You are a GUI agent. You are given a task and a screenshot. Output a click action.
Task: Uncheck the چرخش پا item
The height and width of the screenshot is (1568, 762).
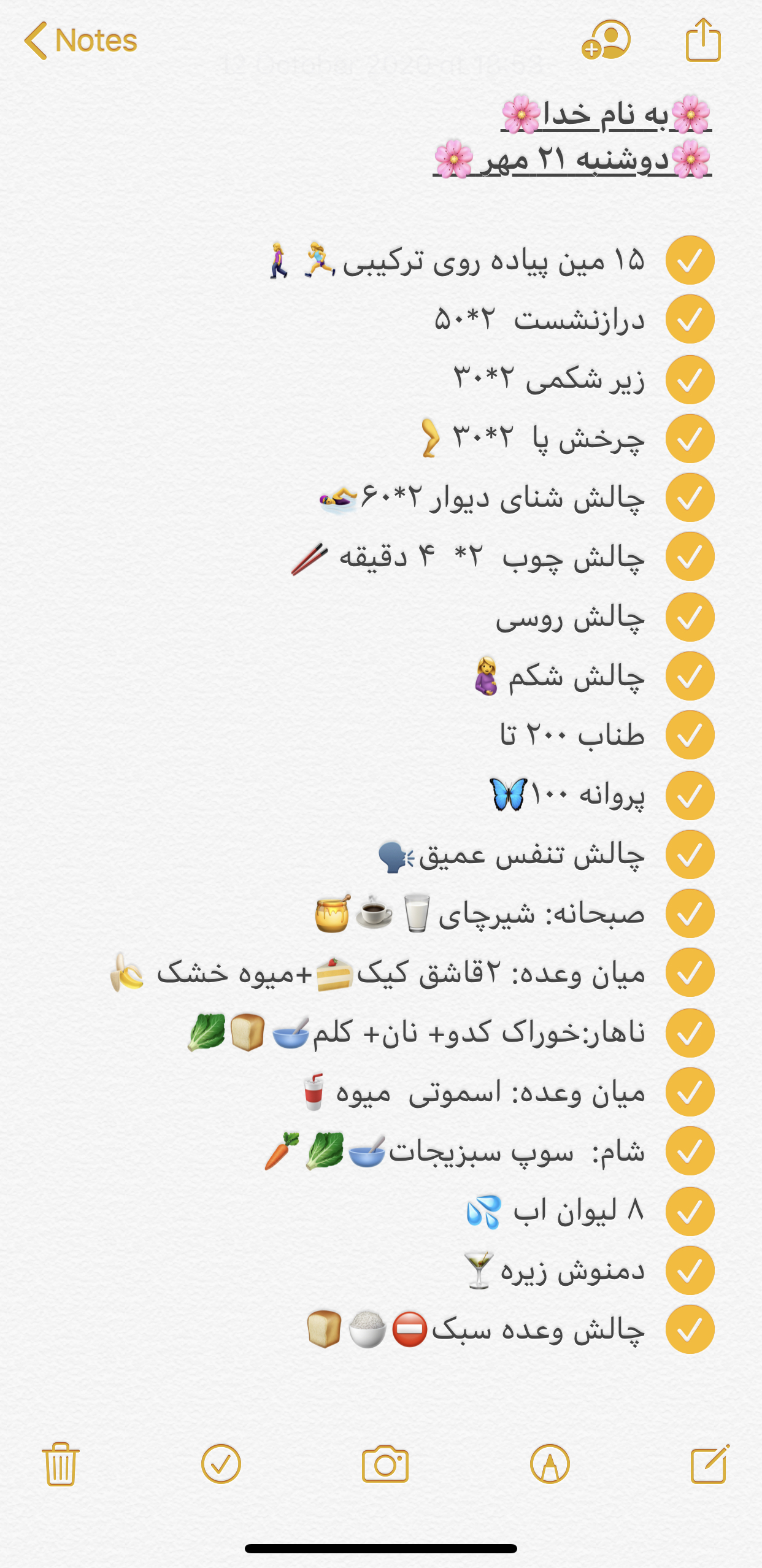[x=690, y=438]
